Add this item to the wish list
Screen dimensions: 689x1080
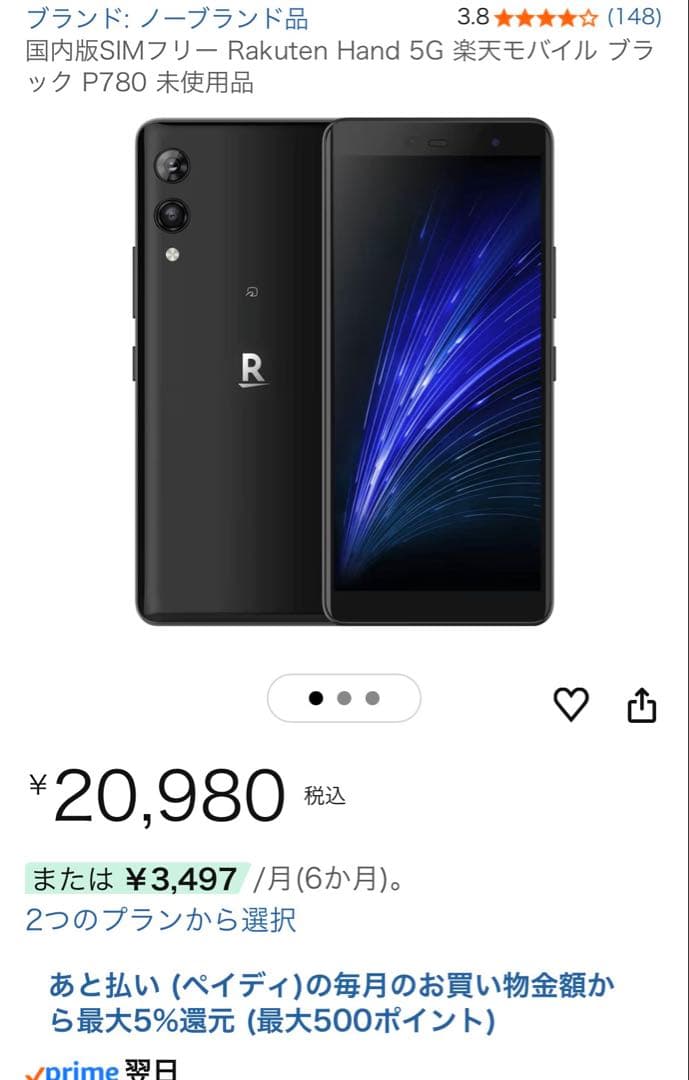point(571,705)
